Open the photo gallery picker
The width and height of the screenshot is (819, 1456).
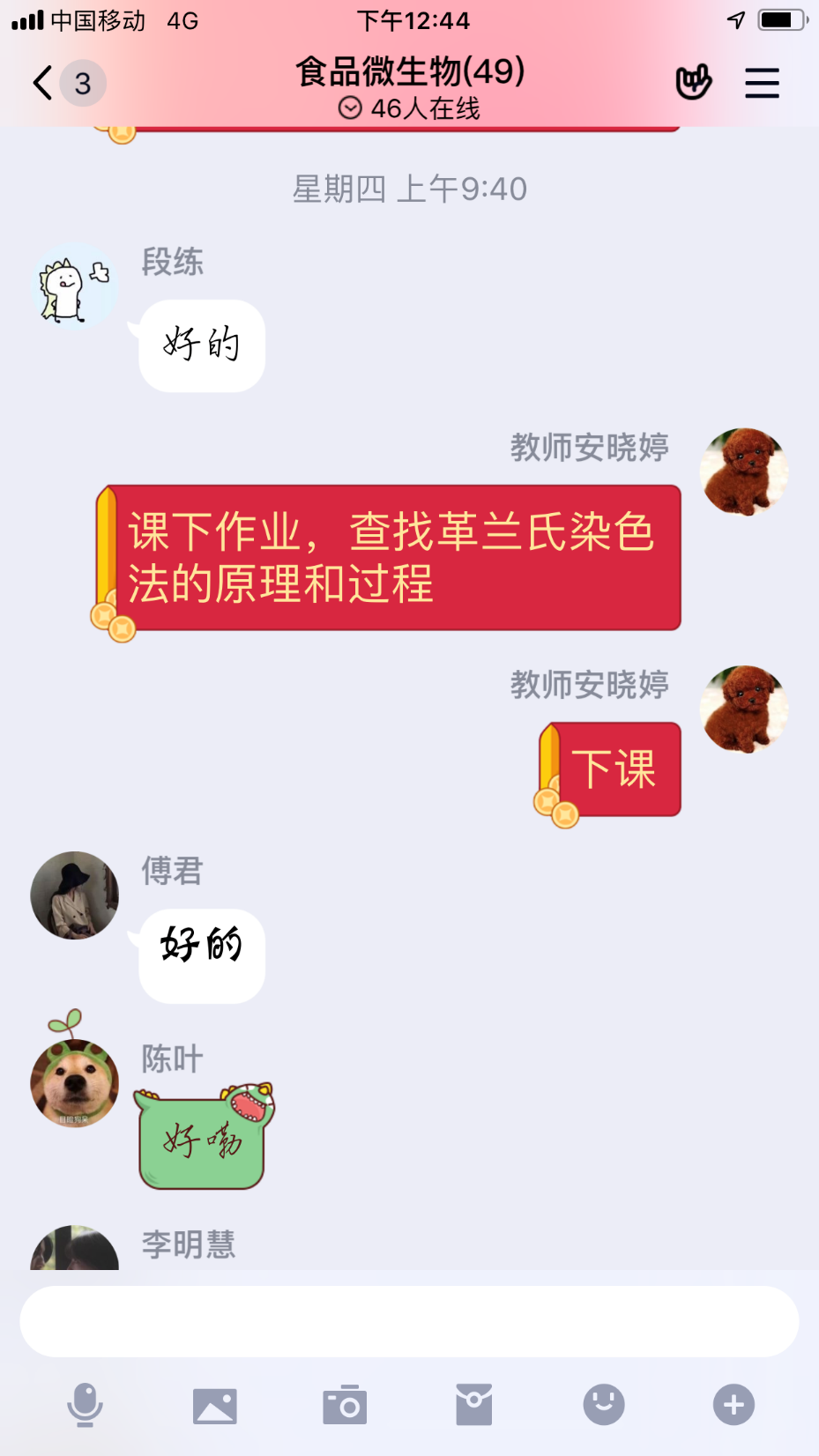pyautogui.click(x=215, y=1405)
